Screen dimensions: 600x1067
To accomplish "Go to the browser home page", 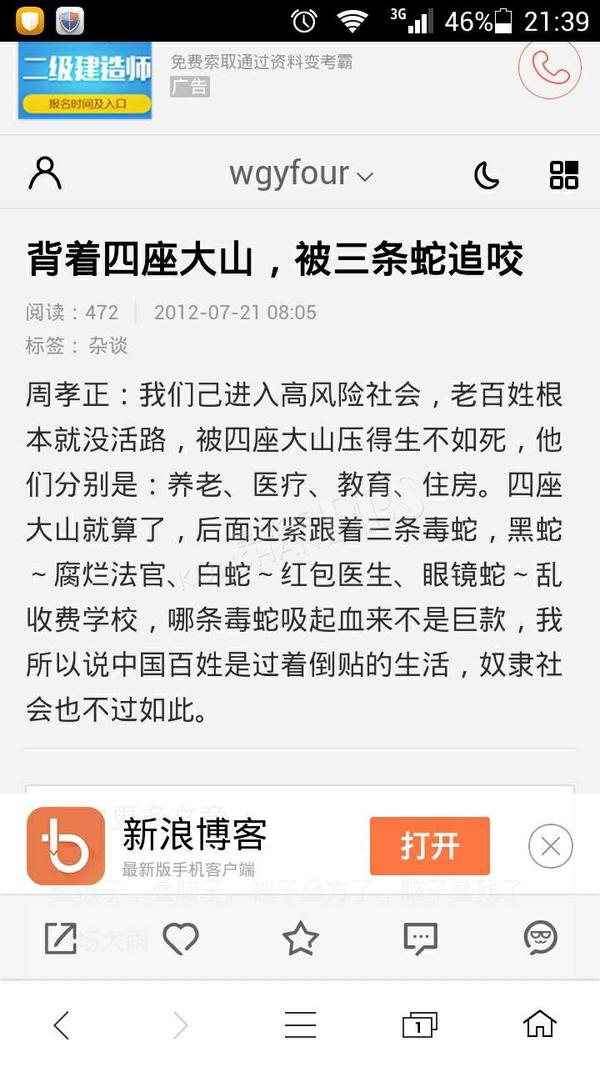I will [x=539, y=1024].
